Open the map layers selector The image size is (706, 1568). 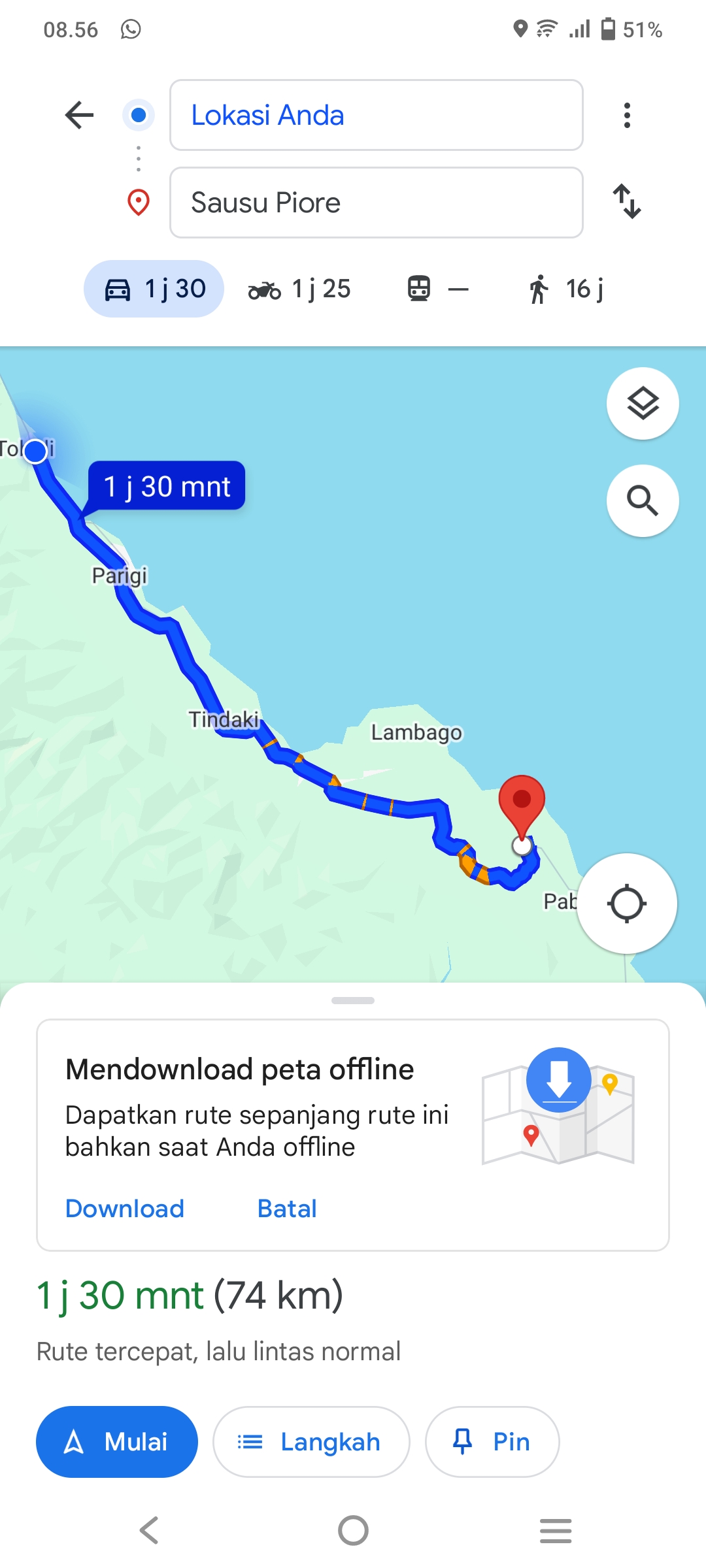pyautogui.click(x=643, y=403)
